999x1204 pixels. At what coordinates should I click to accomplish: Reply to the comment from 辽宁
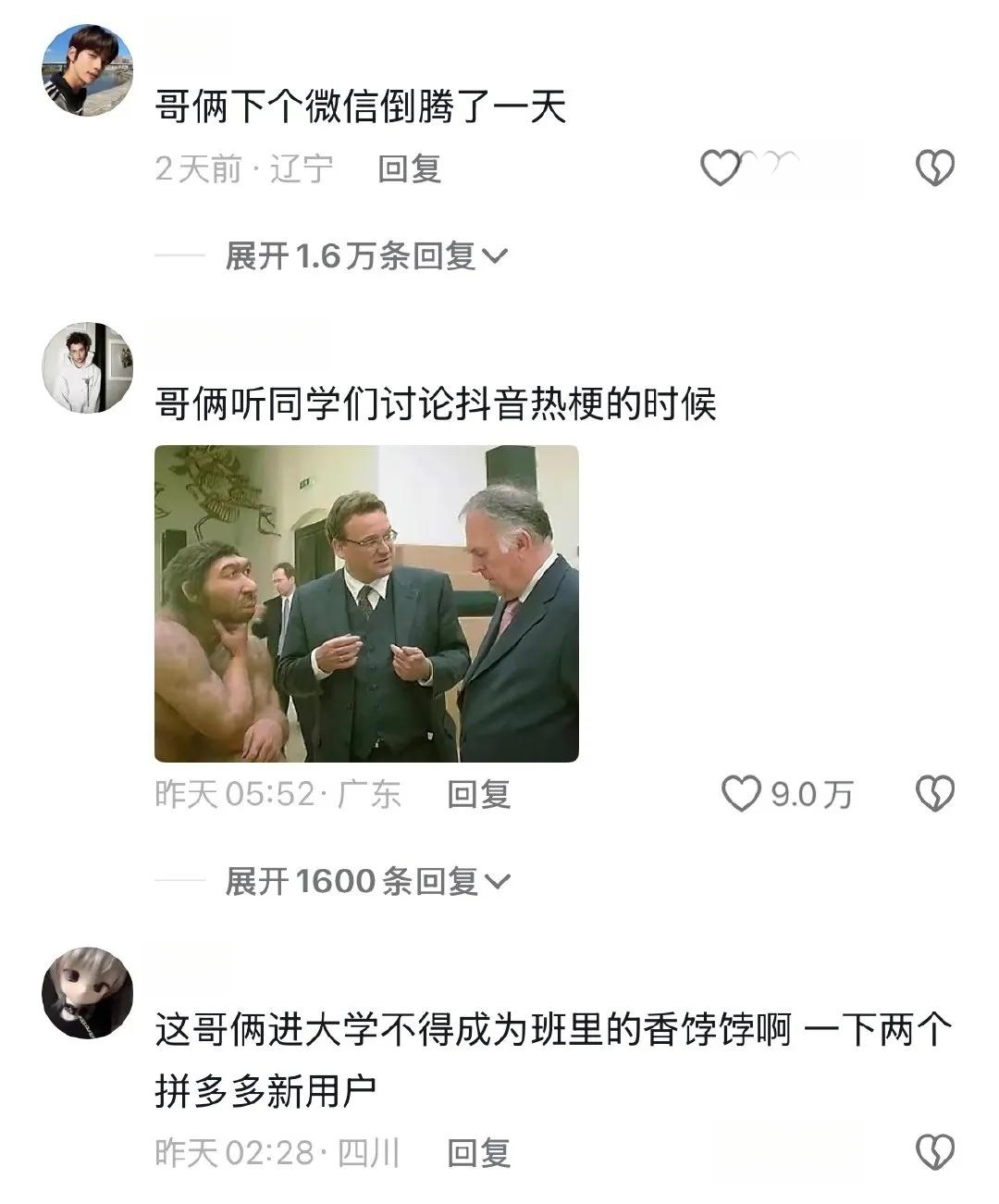pyautogui.click(x=410, y=168)
